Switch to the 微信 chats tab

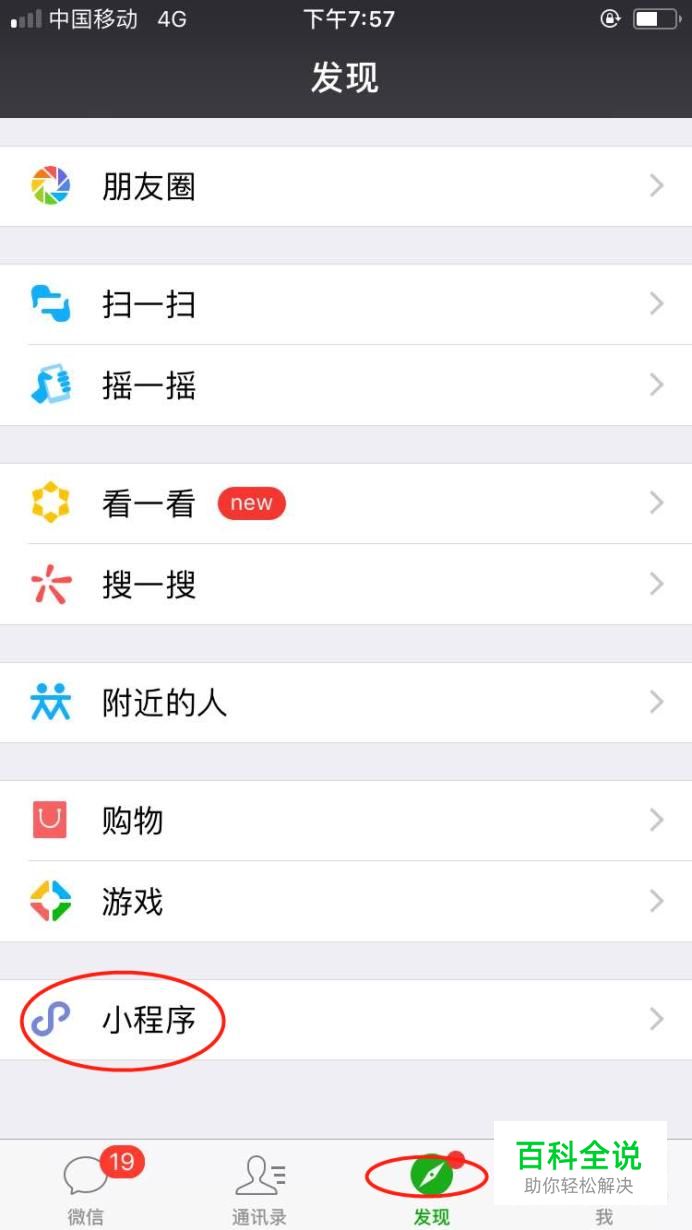pos(86,1187)
